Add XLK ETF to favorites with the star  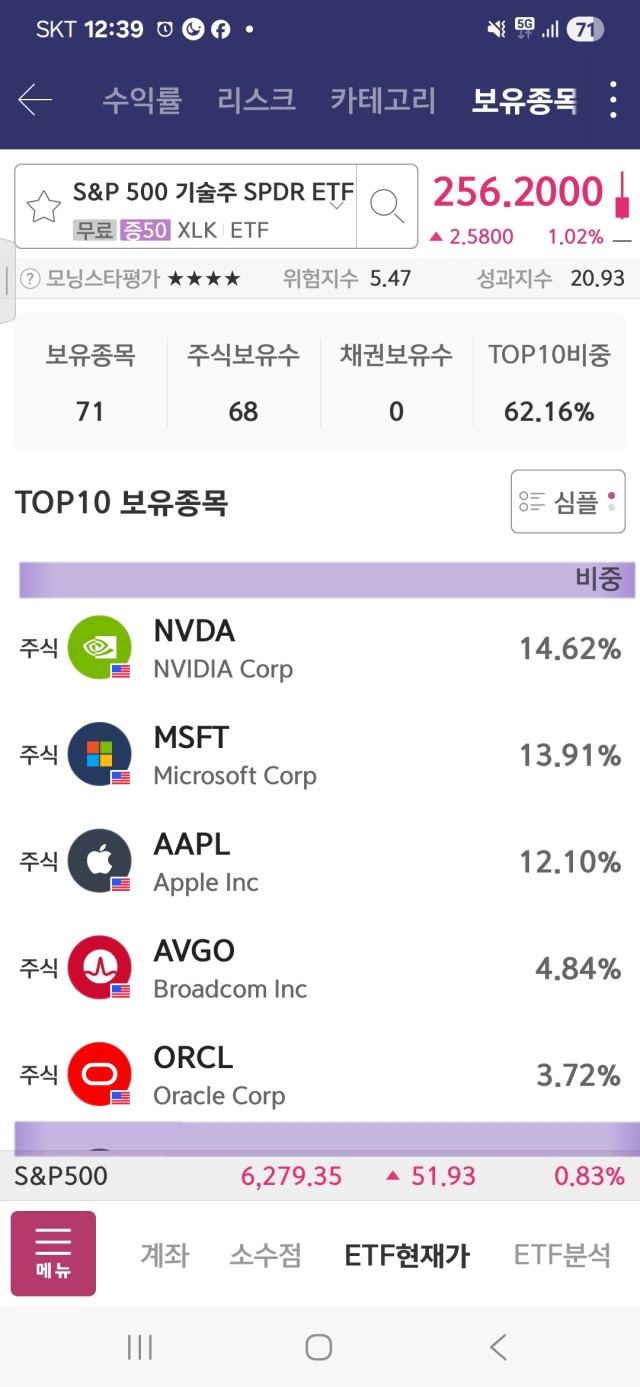tap(43, 207)
